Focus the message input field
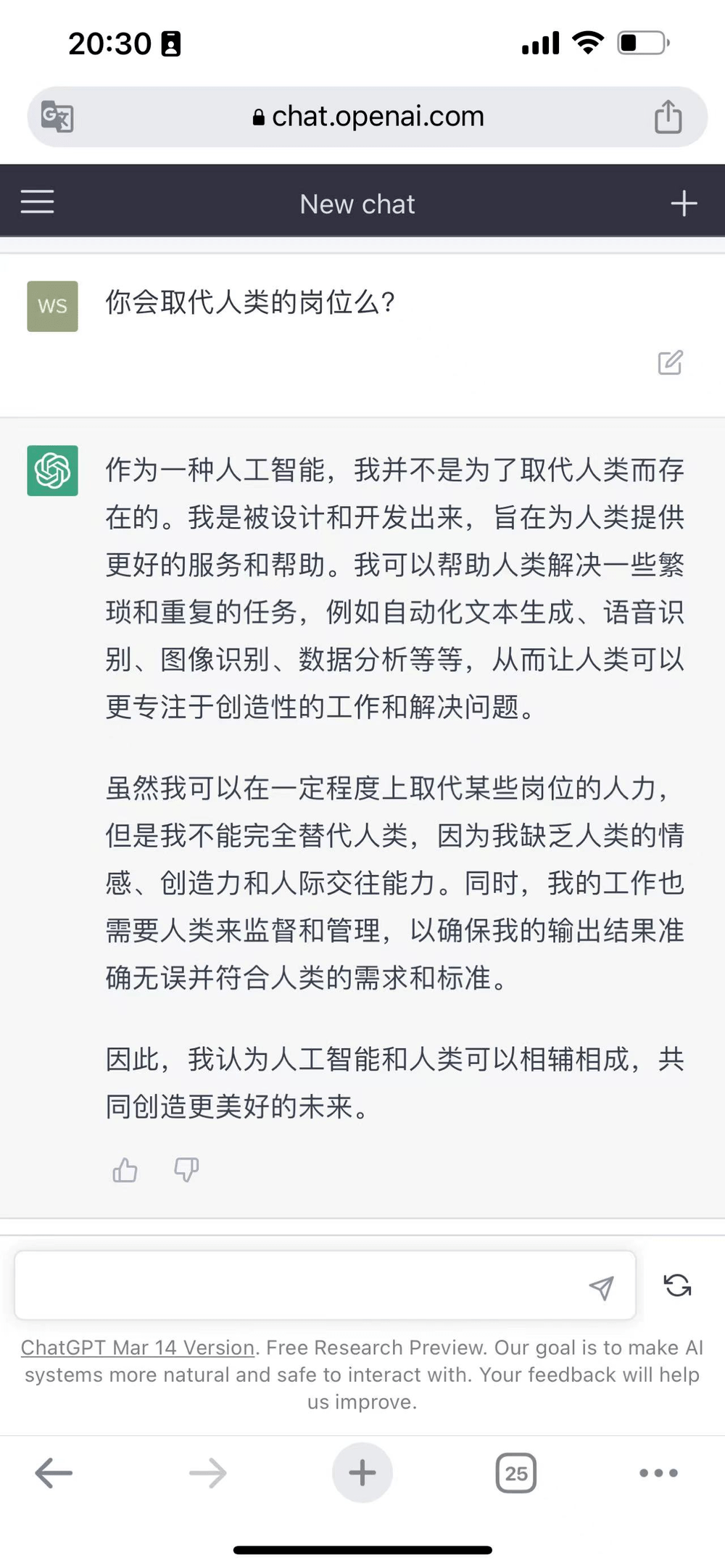This screenshot has width=725, height=1568. [x=297, y=1285]
